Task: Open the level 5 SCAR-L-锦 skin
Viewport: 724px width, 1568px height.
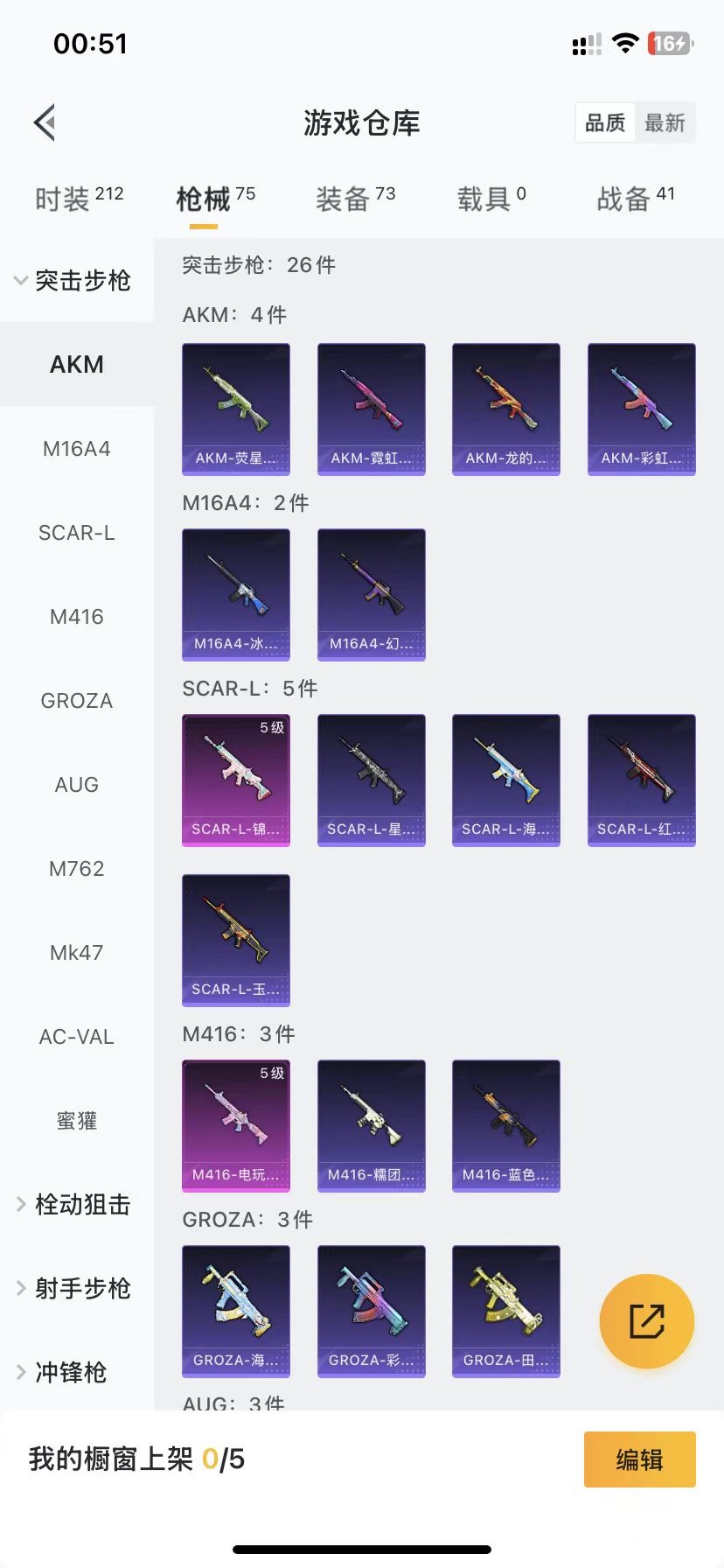Action: (x=236, y=780)
